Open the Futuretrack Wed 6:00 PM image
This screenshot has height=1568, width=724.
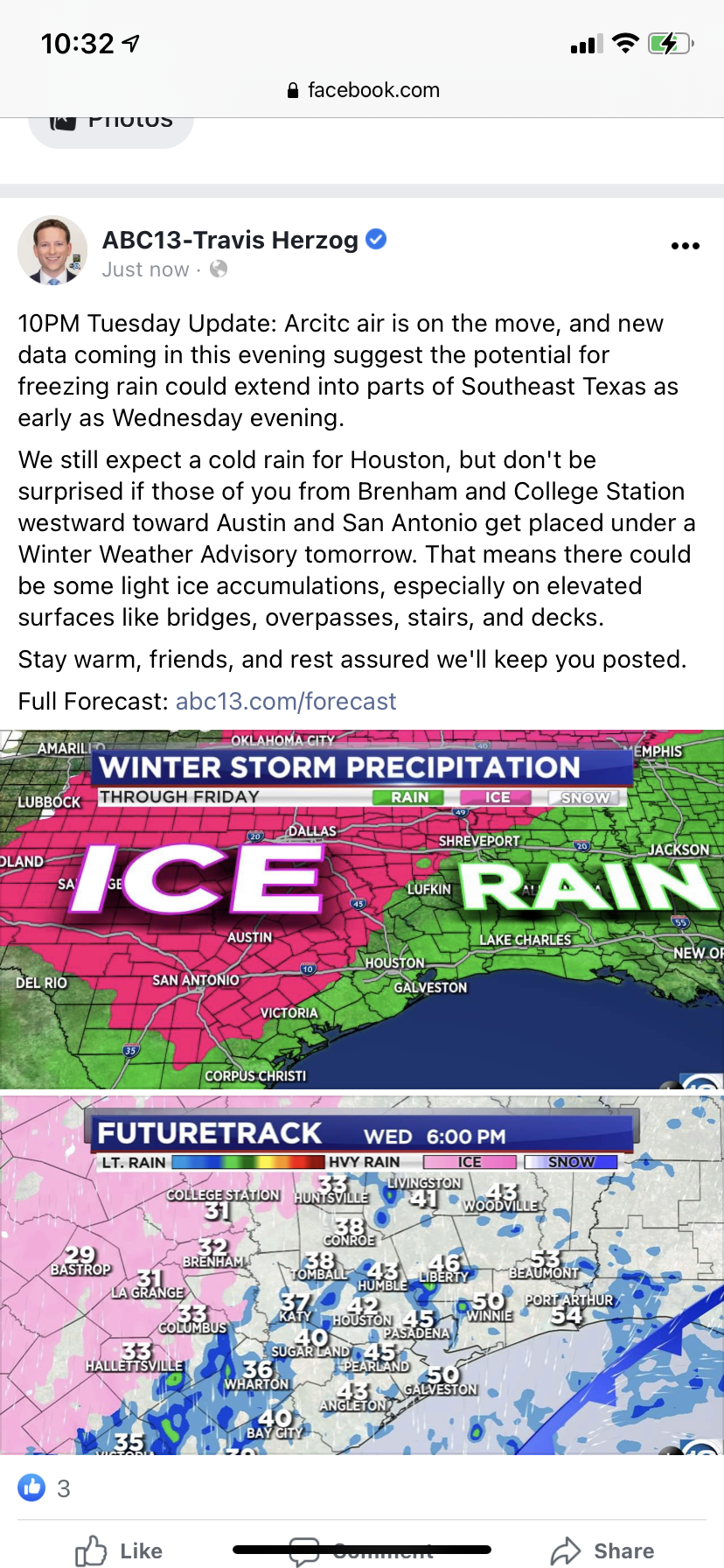tap(362, 1275)
